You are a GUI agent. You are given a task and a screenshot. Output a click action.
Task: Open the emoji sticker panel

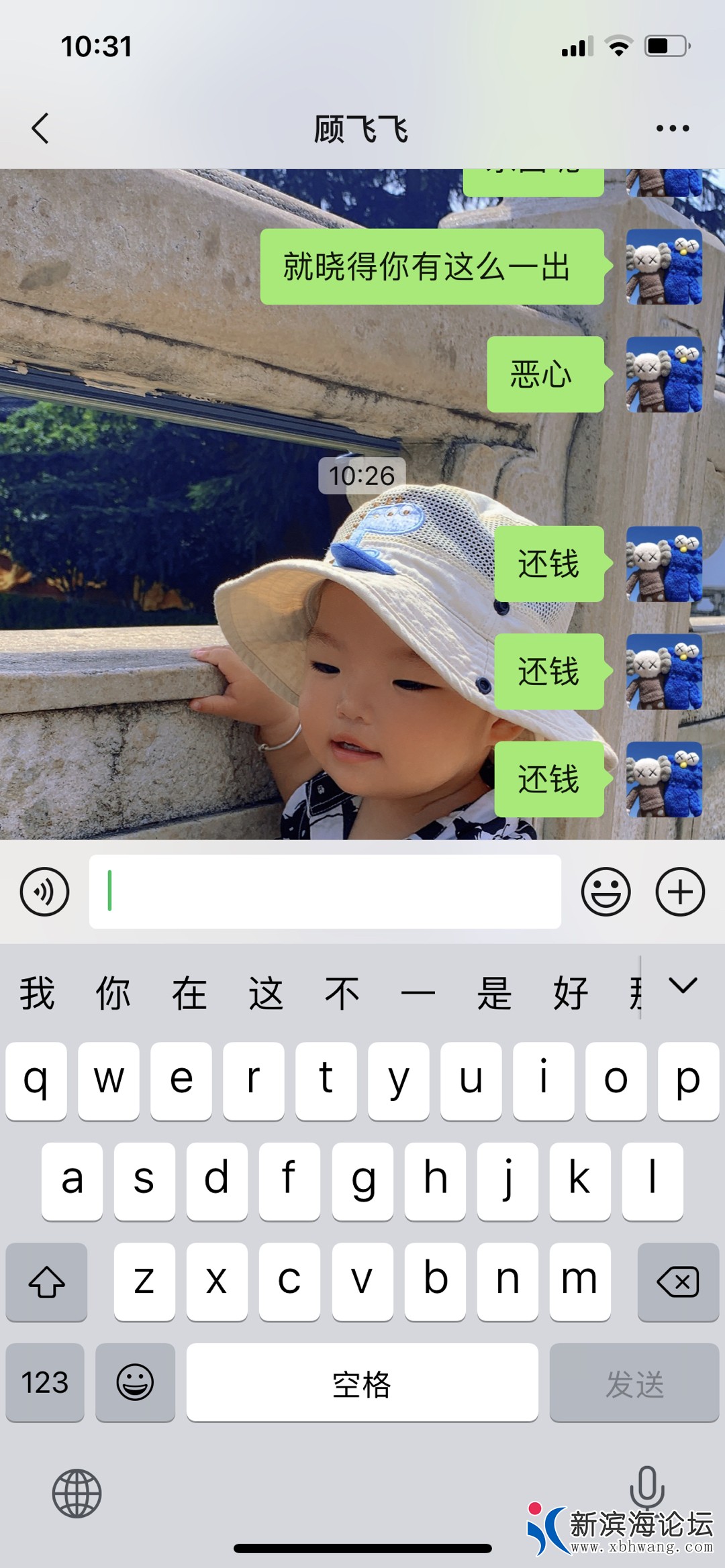tap(606, 892)
